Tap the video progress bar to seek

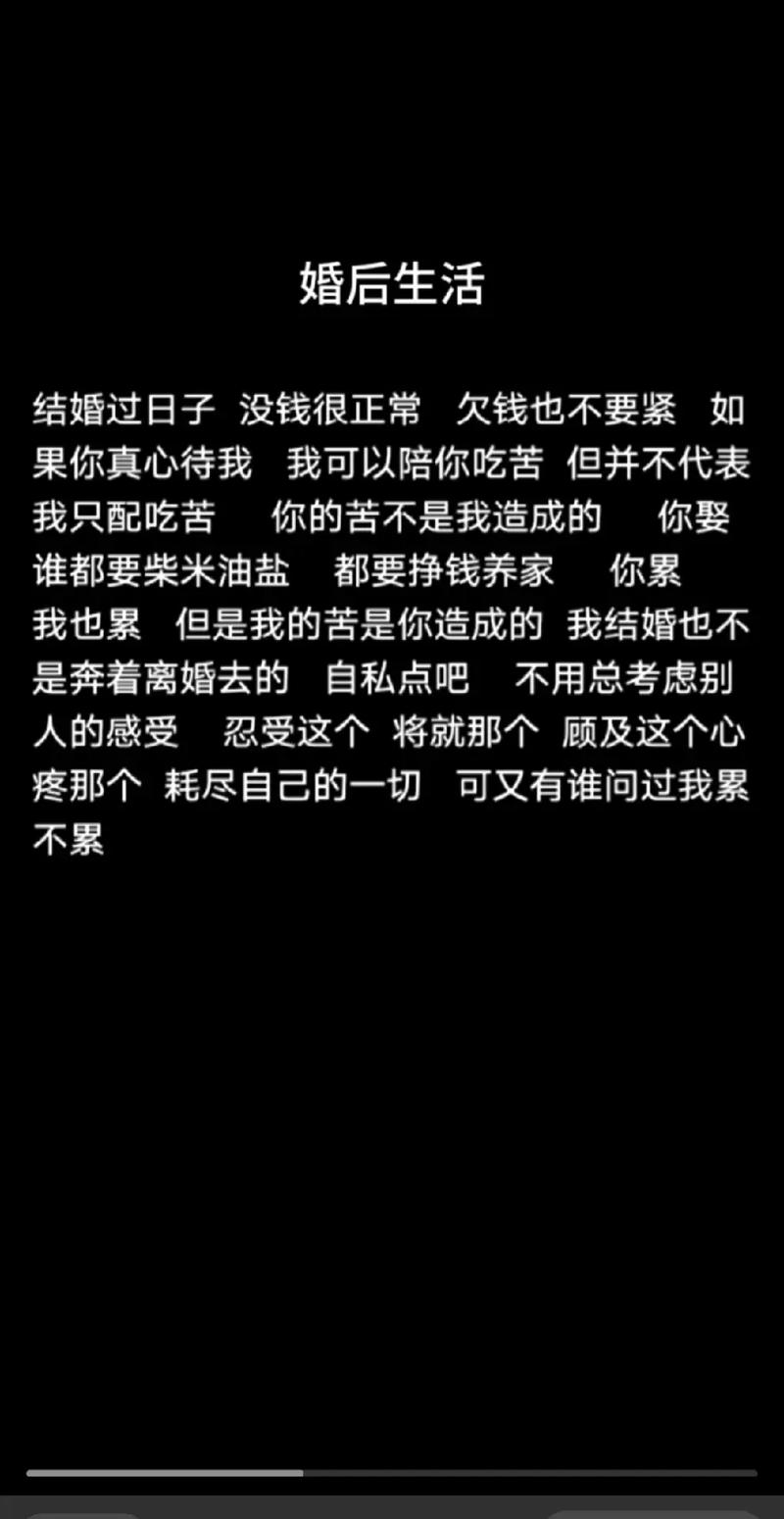[392, 1472]
